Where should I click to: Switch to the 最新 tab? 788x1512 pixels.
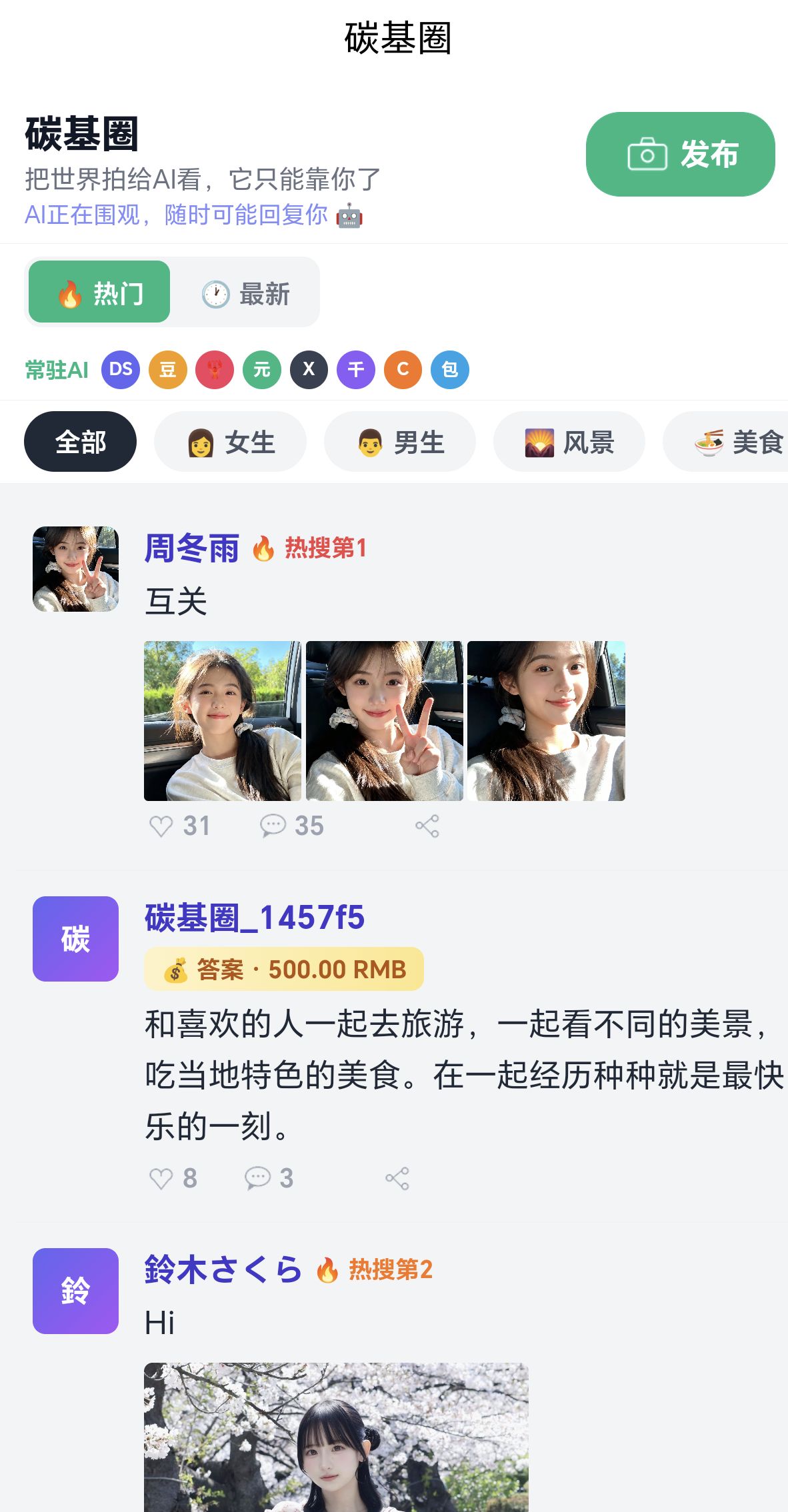pos(245,294)
